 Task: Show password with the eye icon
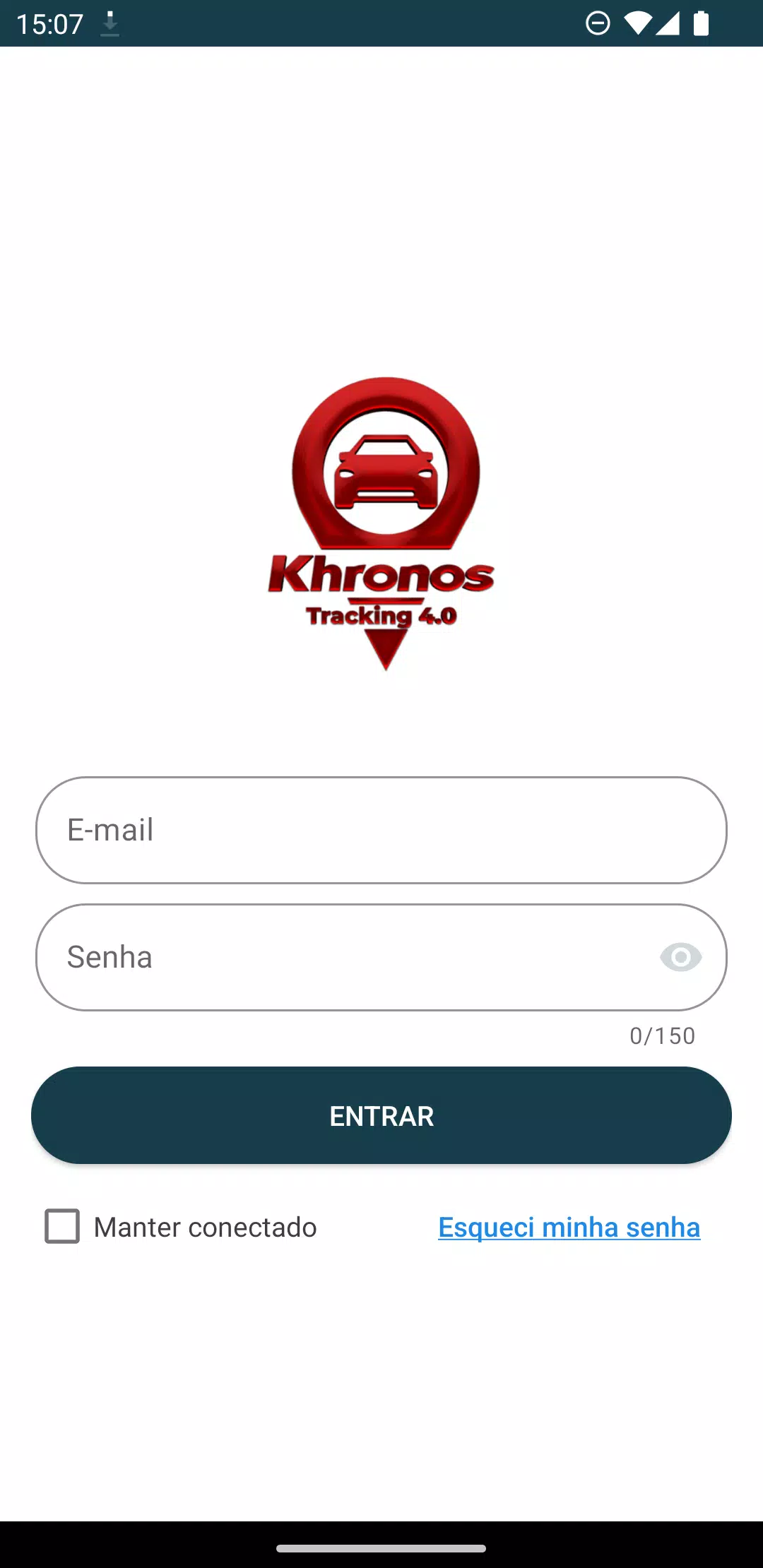pos(680,957)
